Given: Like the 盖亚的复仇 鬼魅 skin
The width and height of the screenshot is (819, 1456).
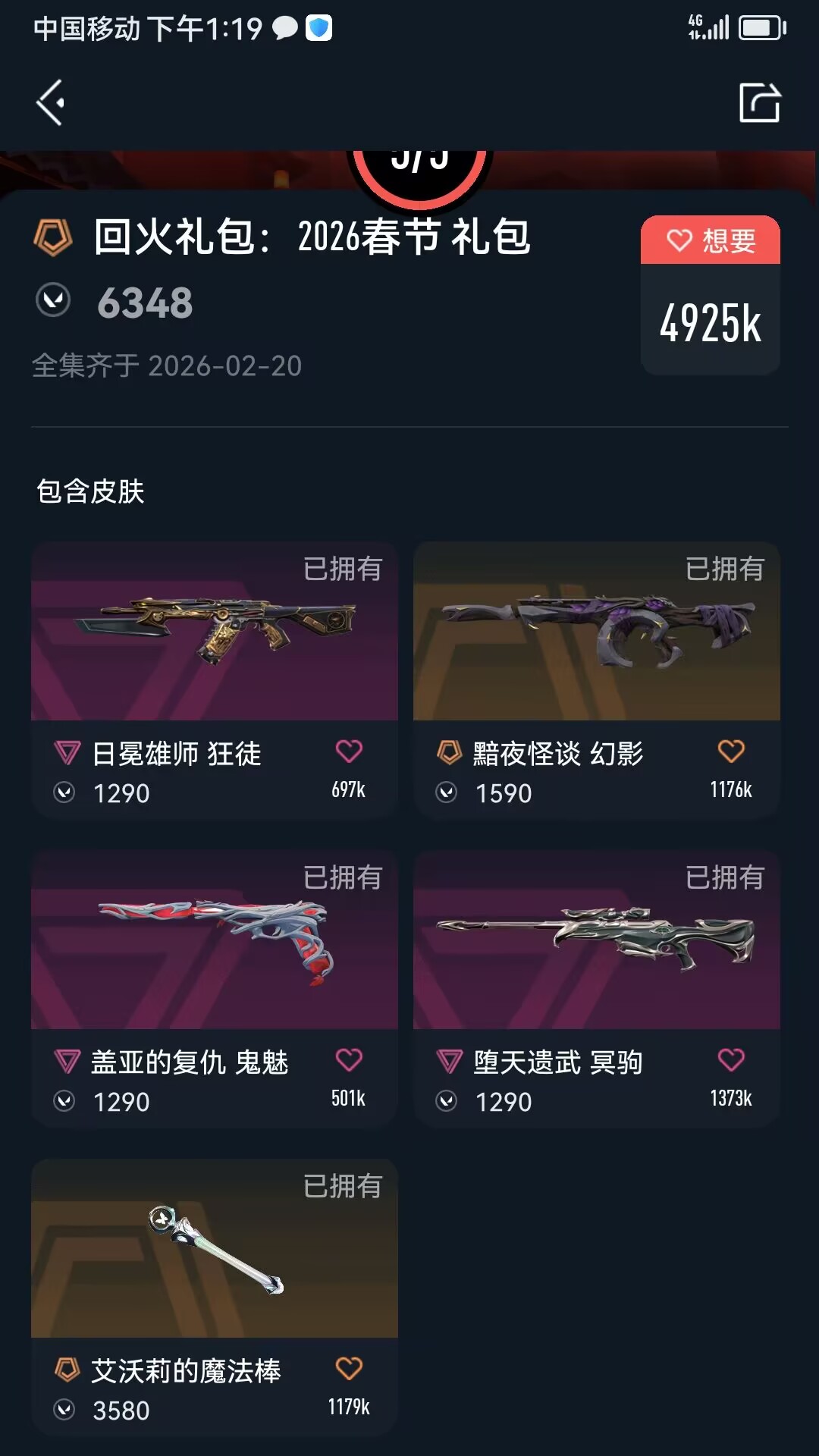Looking at the screenshot, I should coord(349,1060).
